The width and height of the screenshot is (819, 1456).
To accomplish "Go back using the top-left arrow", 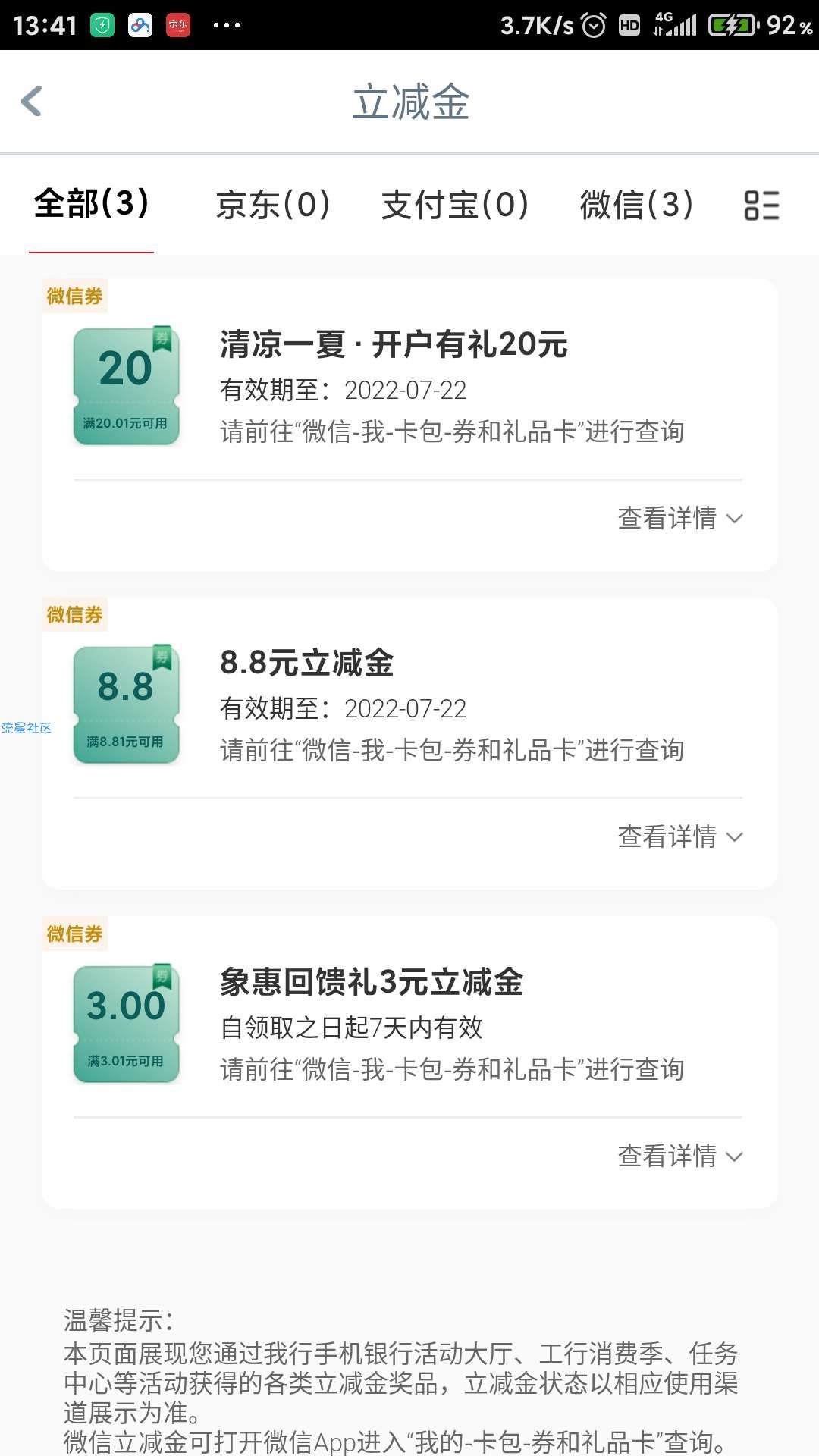I will pyautogui.click(x=32, y=102).
